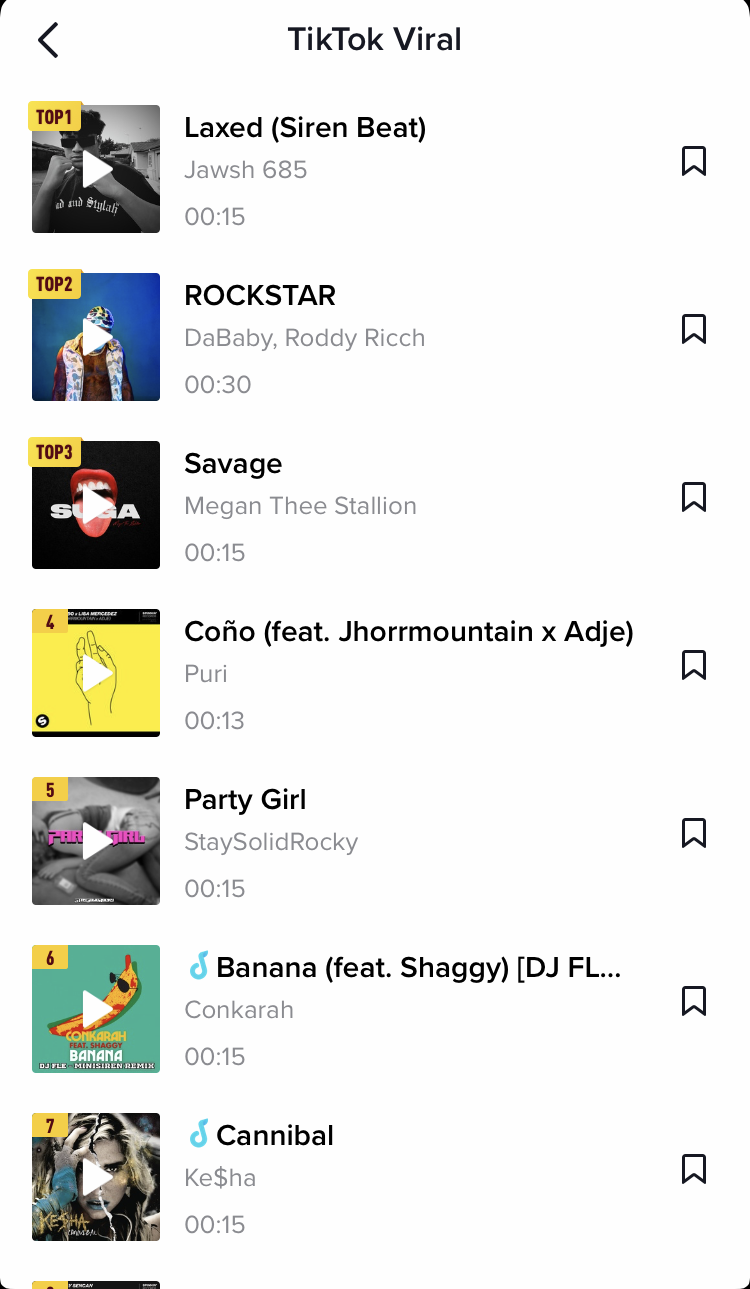Play the Coño sound preview

pyautogui.click(x=96, y=673)
